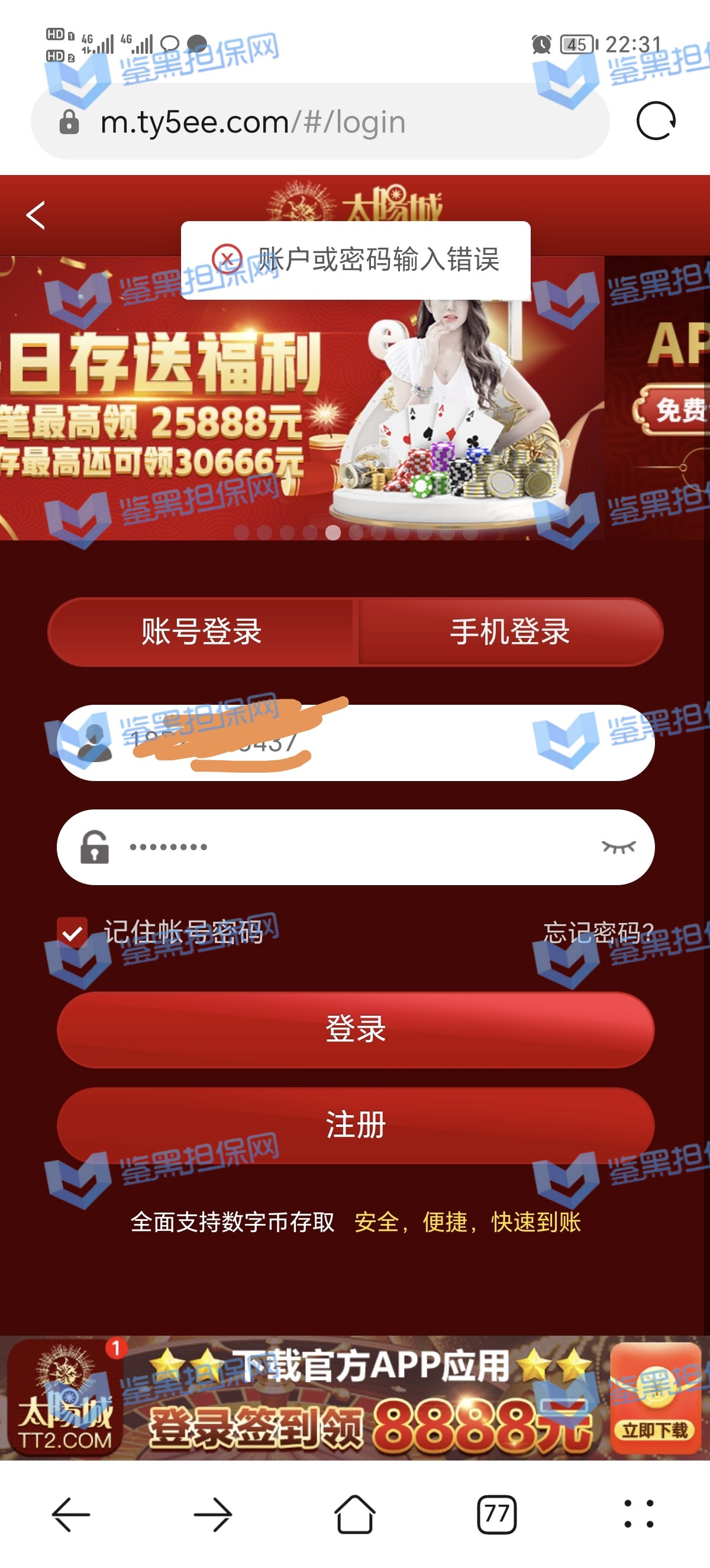
Task: Uncheck 记住帐号密码 checkbox
Action: (x=72, y=932)
